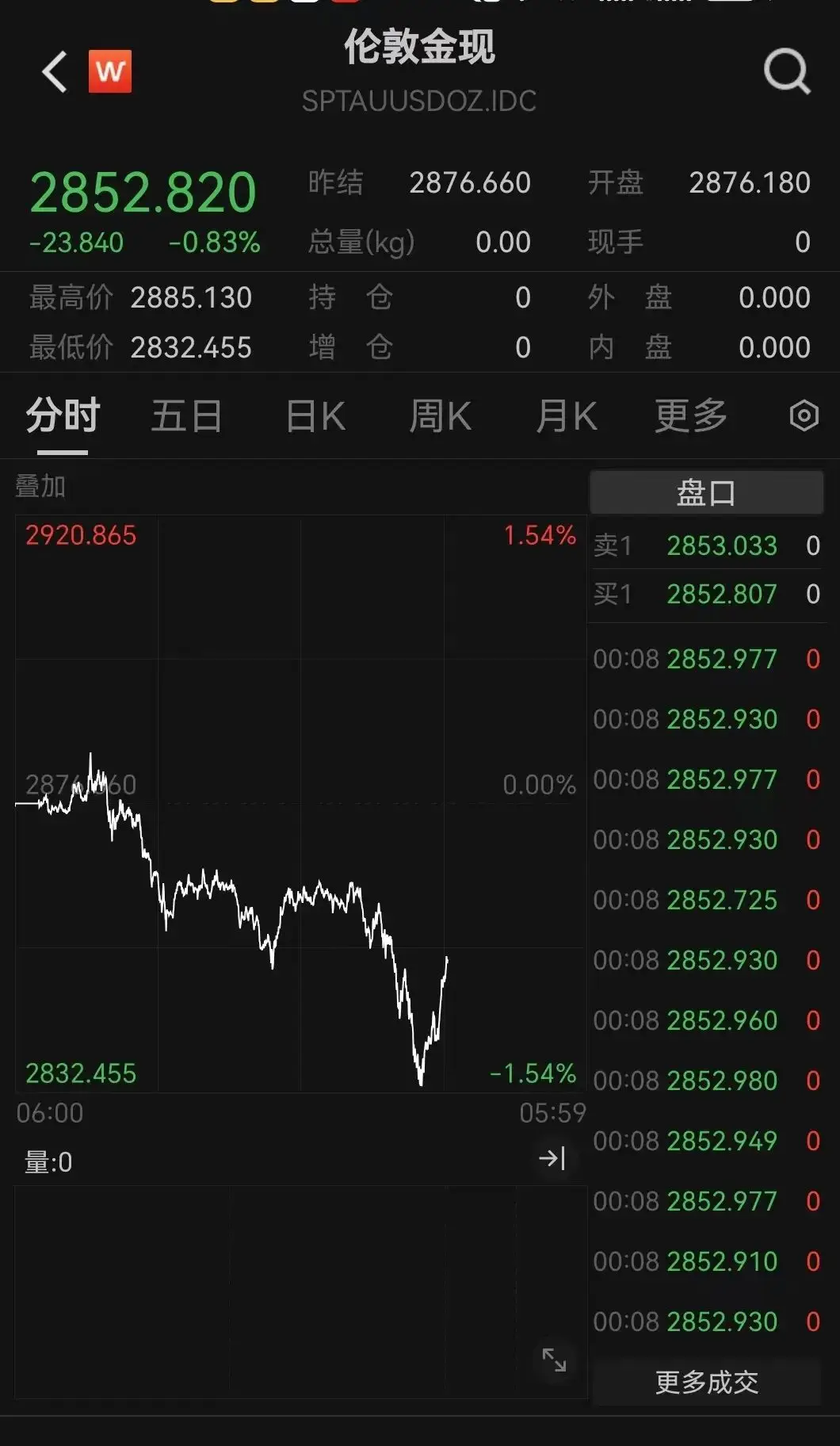Tap the back arrow to return
Viewport: 840px width, 1446px height.
coord(52,72)
